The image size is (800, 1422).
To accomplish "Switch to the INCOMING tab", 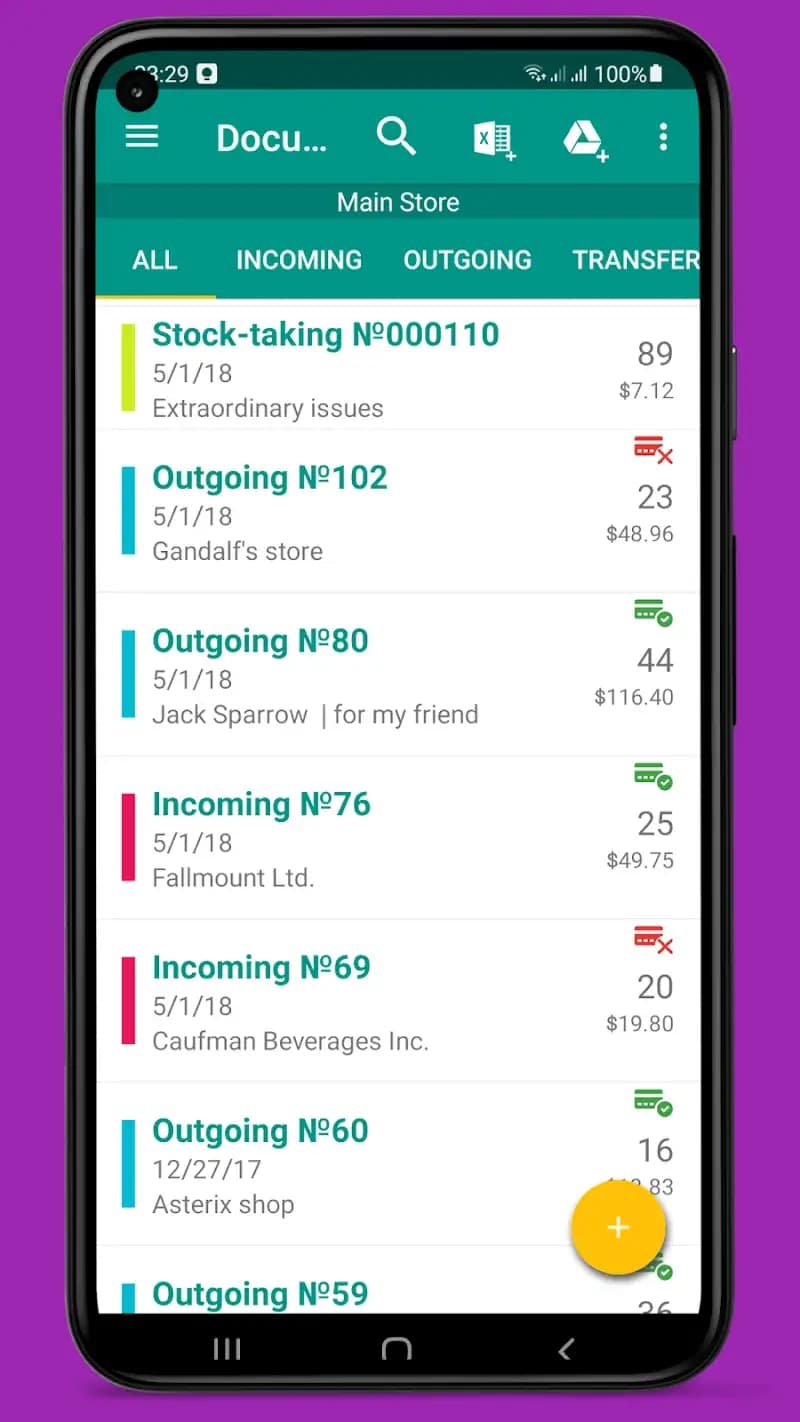I will tap(299, 260).
